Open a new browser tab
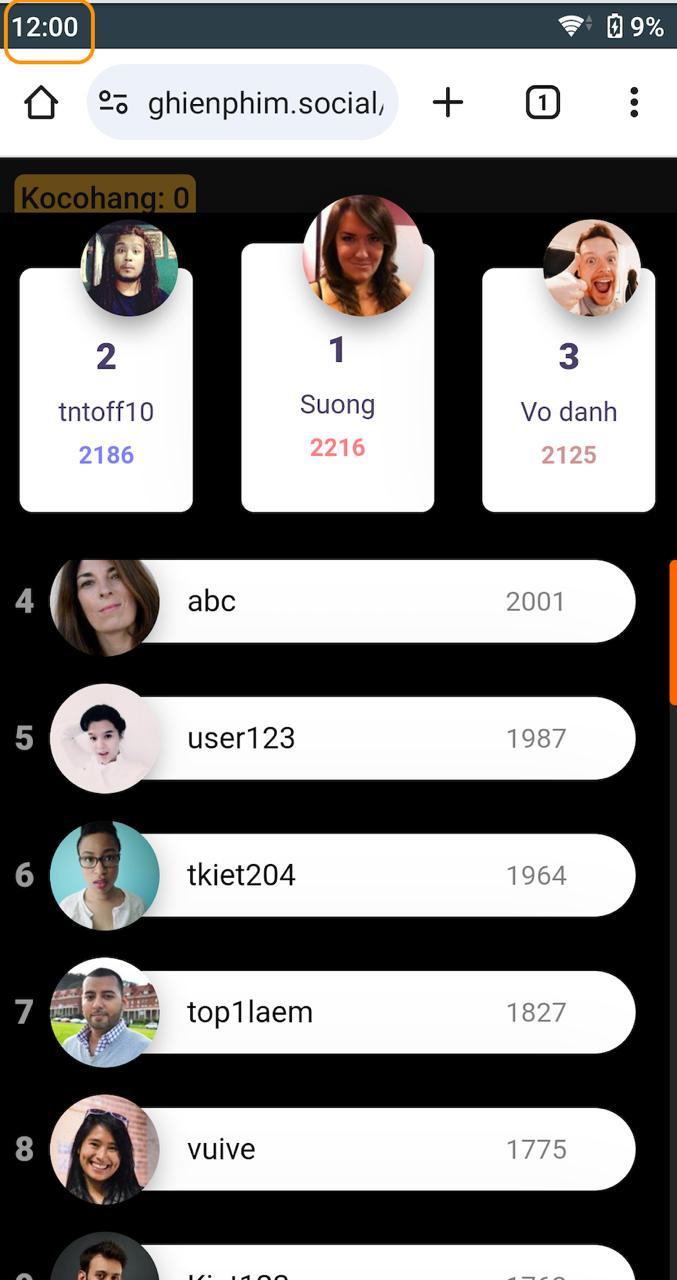This screenshot has width=677, height=1280. point(448,102)
